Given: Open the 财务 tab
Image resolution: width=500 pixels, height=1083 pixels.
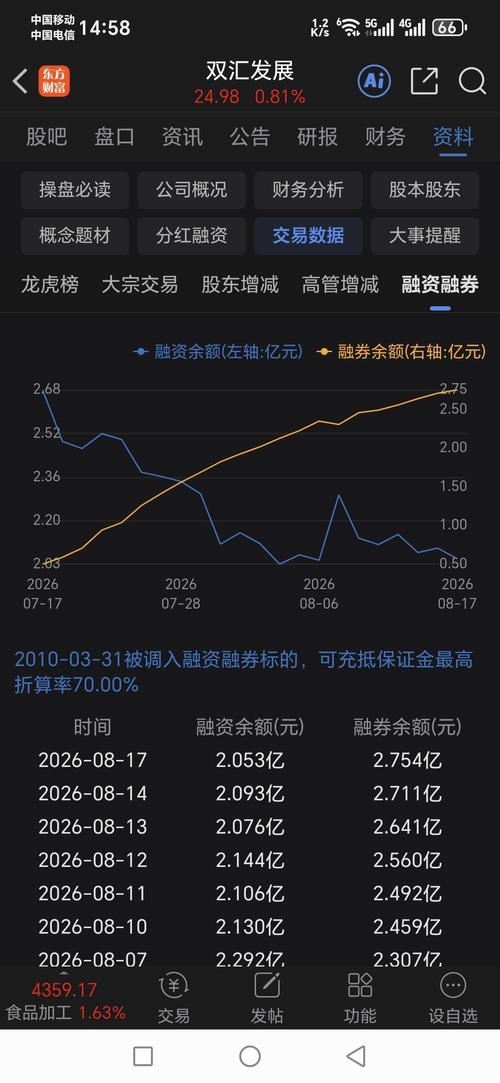Looking at the screenshot, I should pyautogui.click(x=385, y=137).
